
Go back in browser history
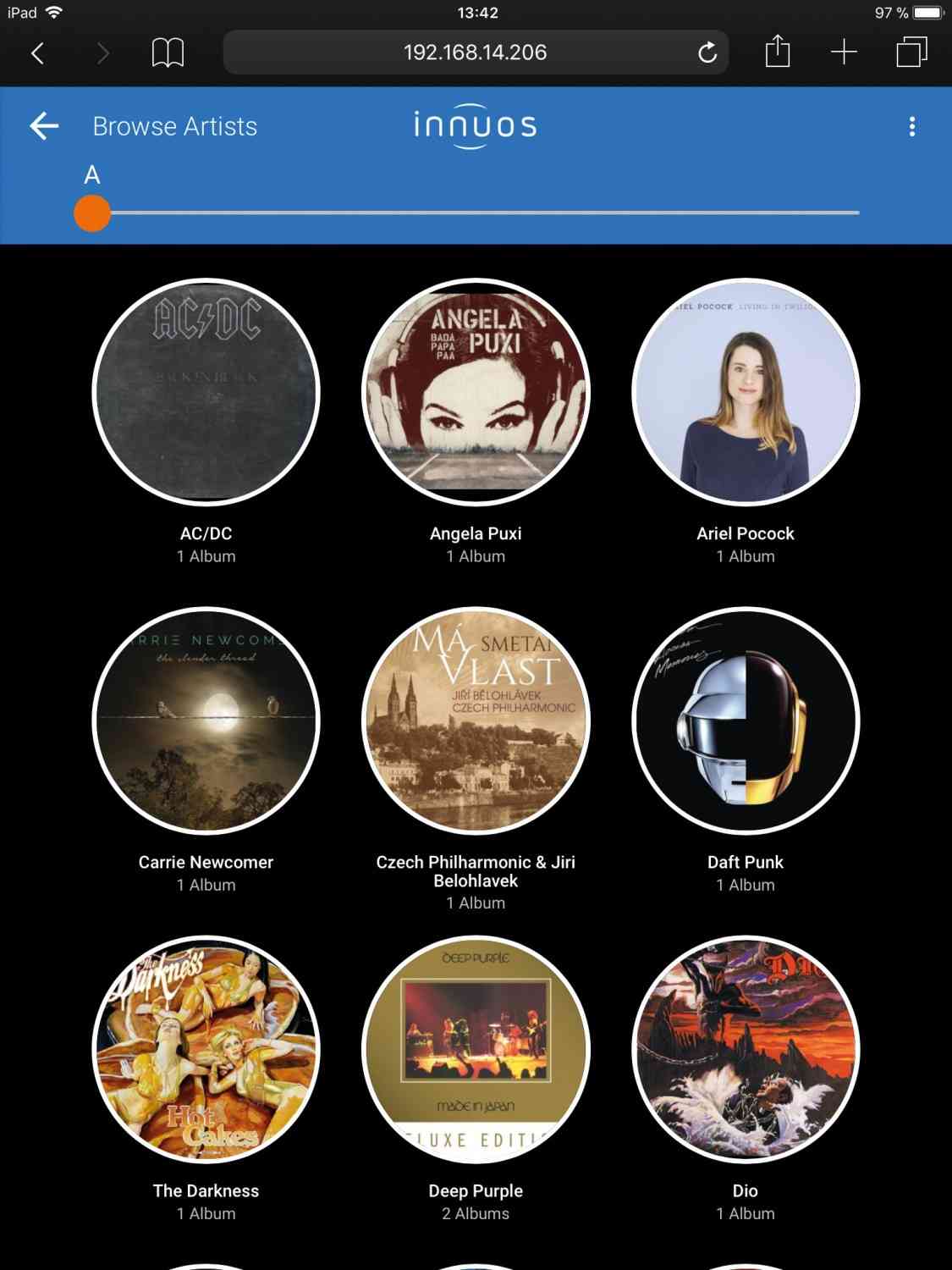point(37,53)
